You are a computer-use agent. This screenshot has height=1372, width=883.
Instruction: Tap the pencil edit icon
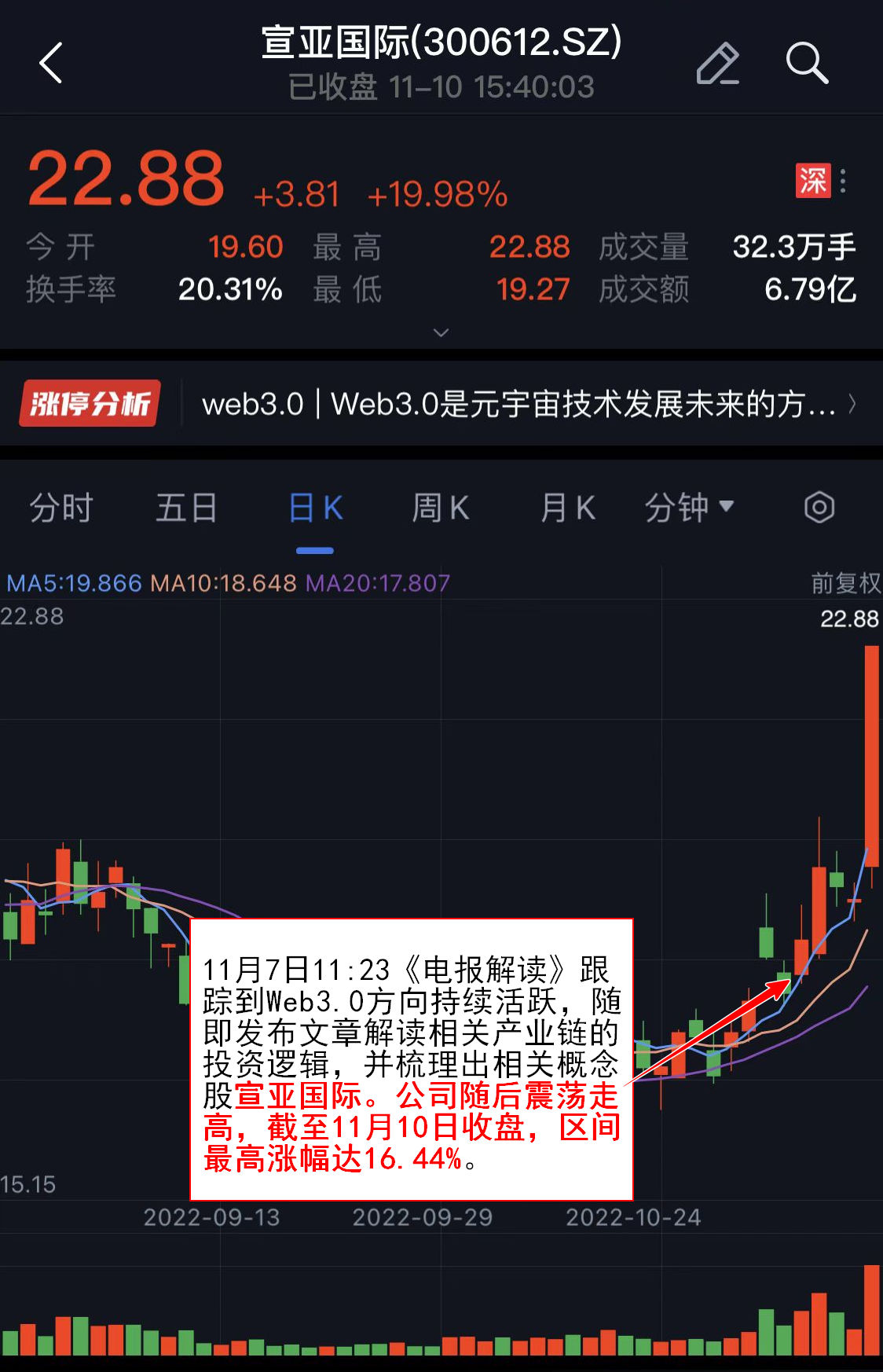(717, 63)
